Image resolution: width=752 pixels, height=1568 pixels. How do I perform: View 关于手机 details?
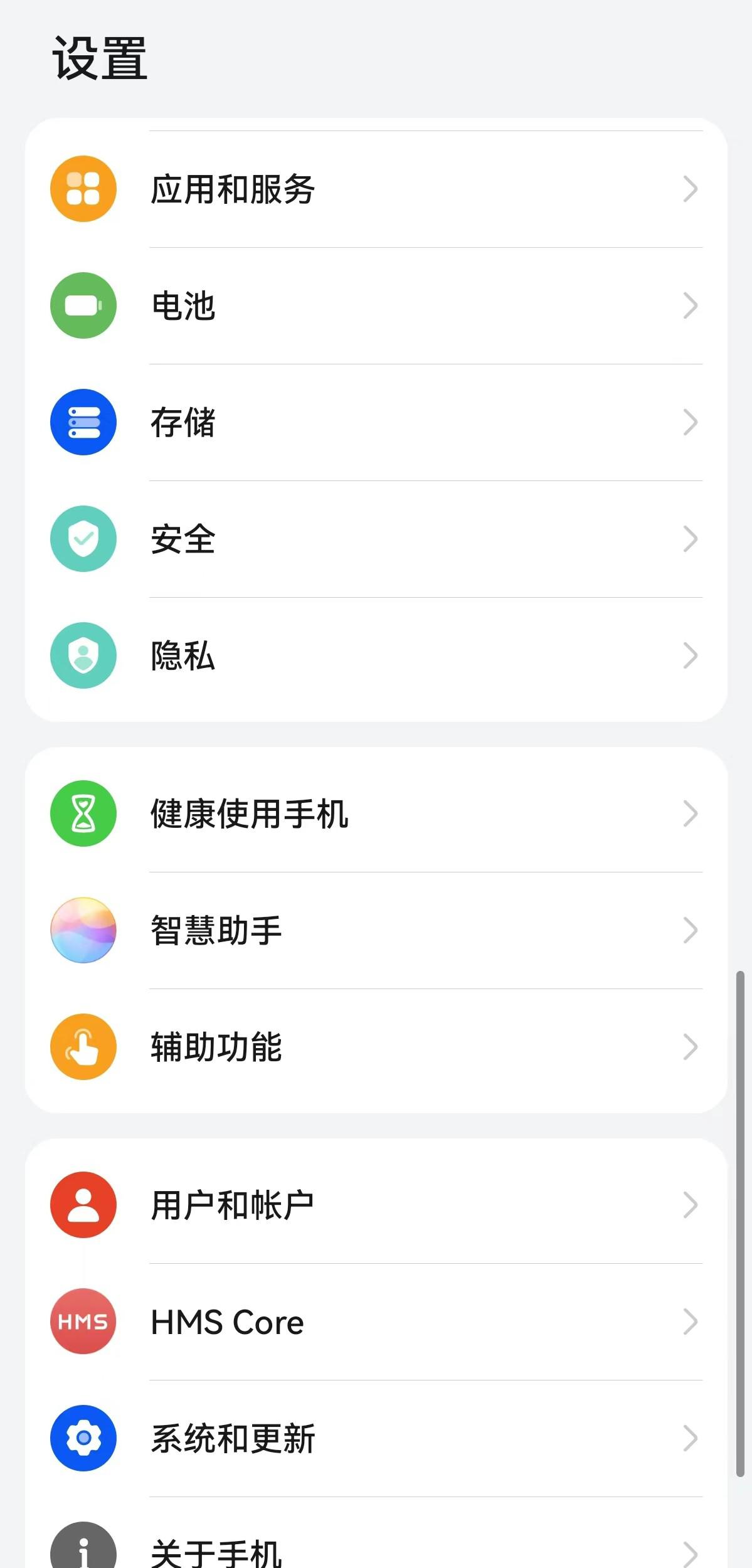click(376, 1549)
